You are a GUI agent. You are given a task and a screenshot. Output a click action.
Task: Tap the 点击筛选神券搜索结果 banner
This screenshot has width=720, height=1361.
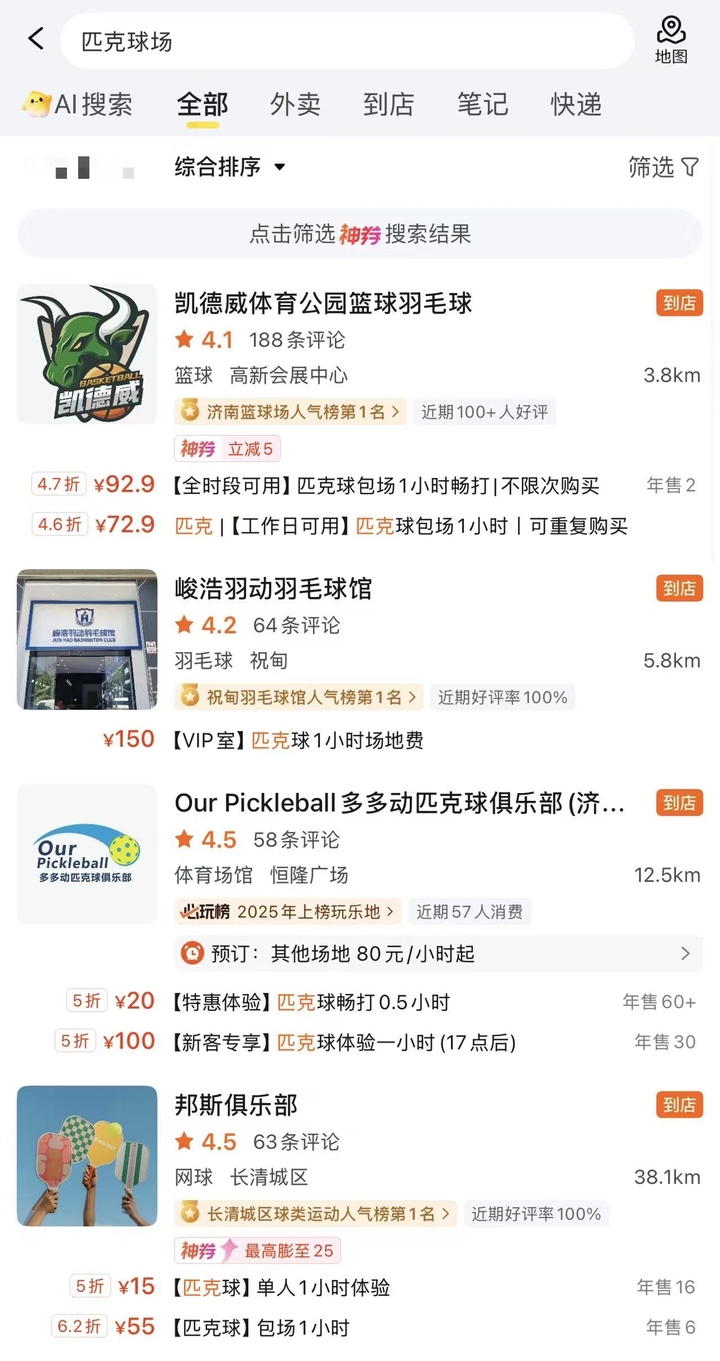tap(360, 234)
